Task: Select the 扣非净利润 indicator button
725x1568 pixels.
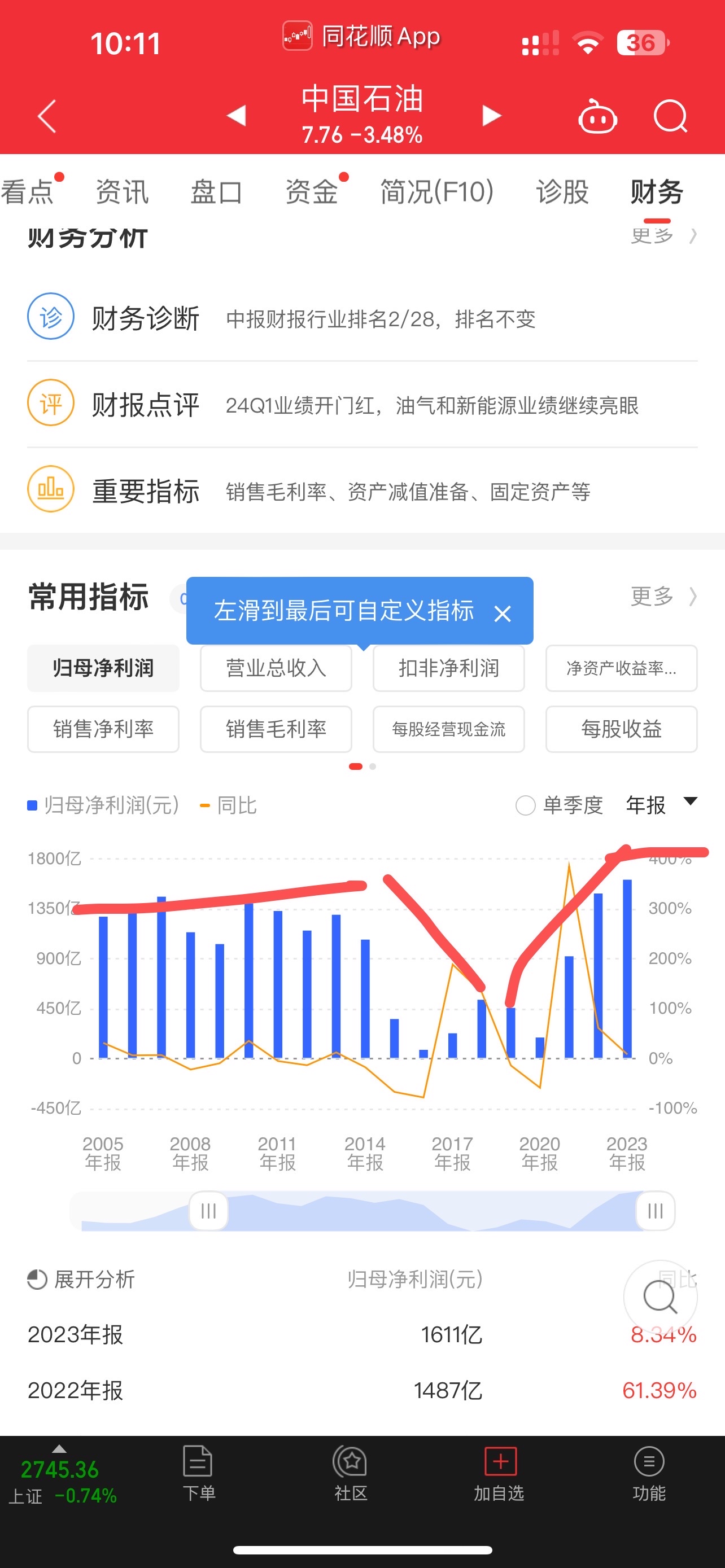Action: [x=449, y=668]
